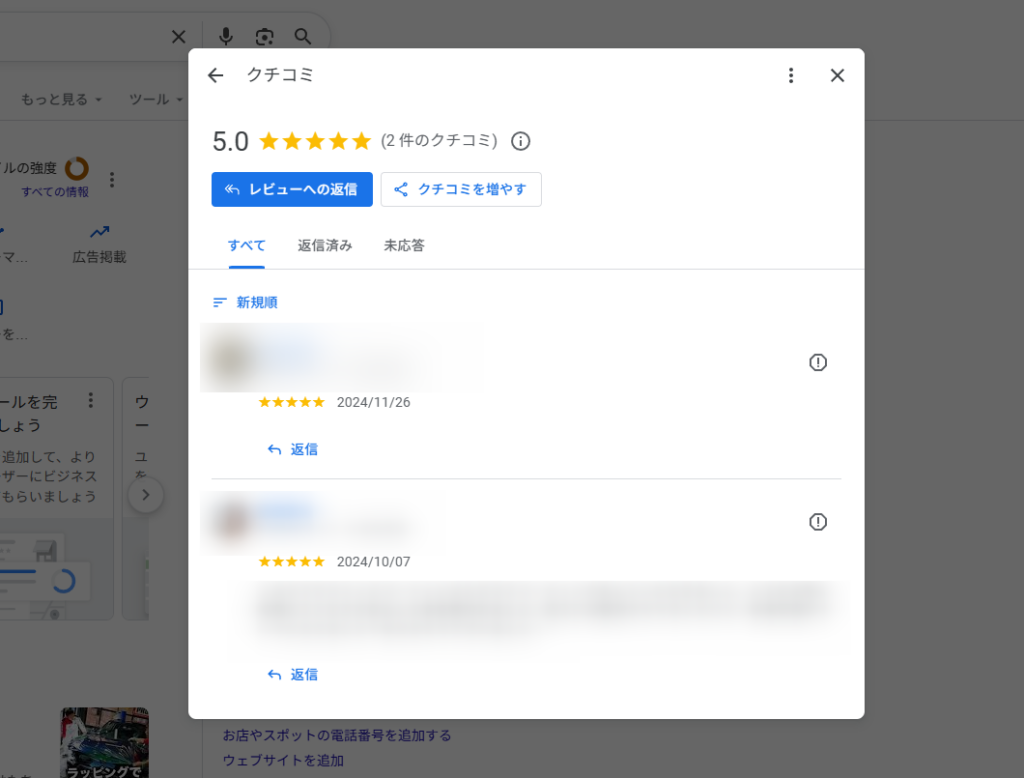Open the 新規順 sort options
This screenshot has height=778, width=1024.
(246, 302)
